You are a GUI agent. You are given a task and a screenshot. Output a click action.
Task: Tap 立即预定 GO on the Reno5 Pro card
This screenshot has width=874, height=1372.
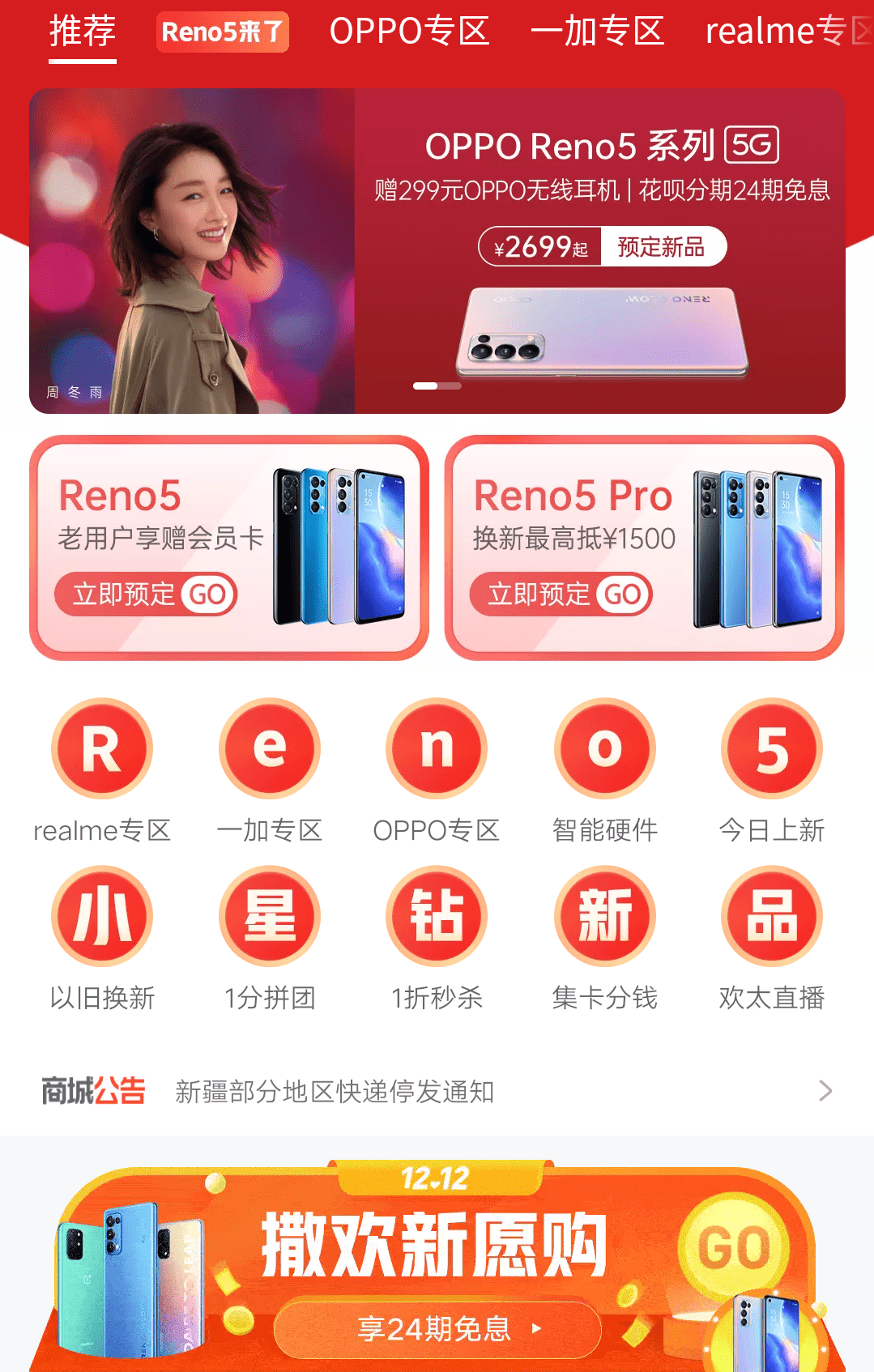pyautogui.click(x=561, y=594)
